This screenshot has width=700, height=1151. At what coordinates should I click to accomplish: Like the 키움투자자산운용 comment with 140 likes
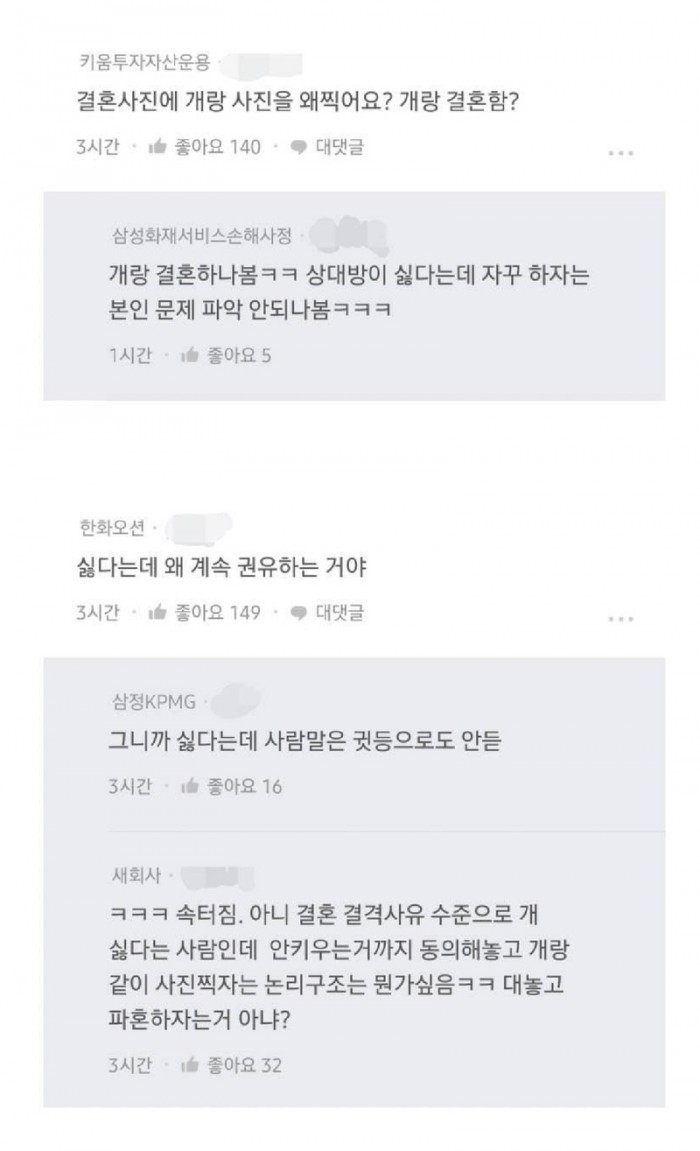(157, 148)
